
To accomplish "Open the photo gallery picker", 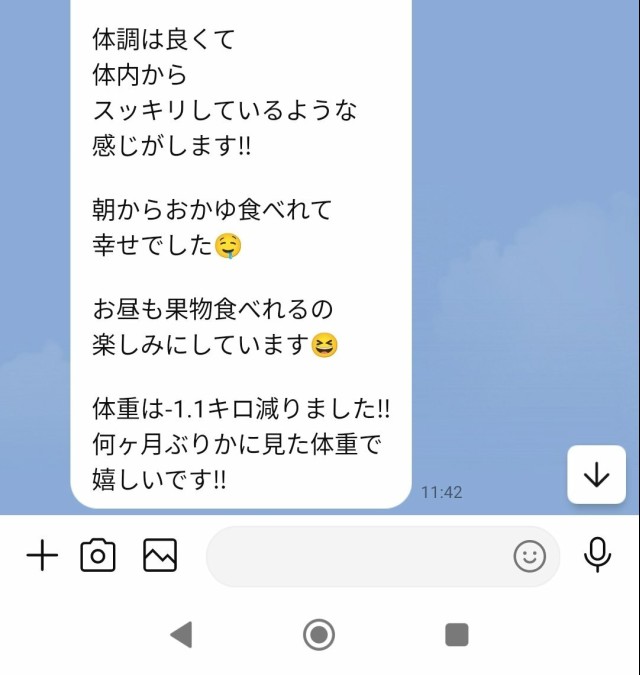I will [160, 556].
